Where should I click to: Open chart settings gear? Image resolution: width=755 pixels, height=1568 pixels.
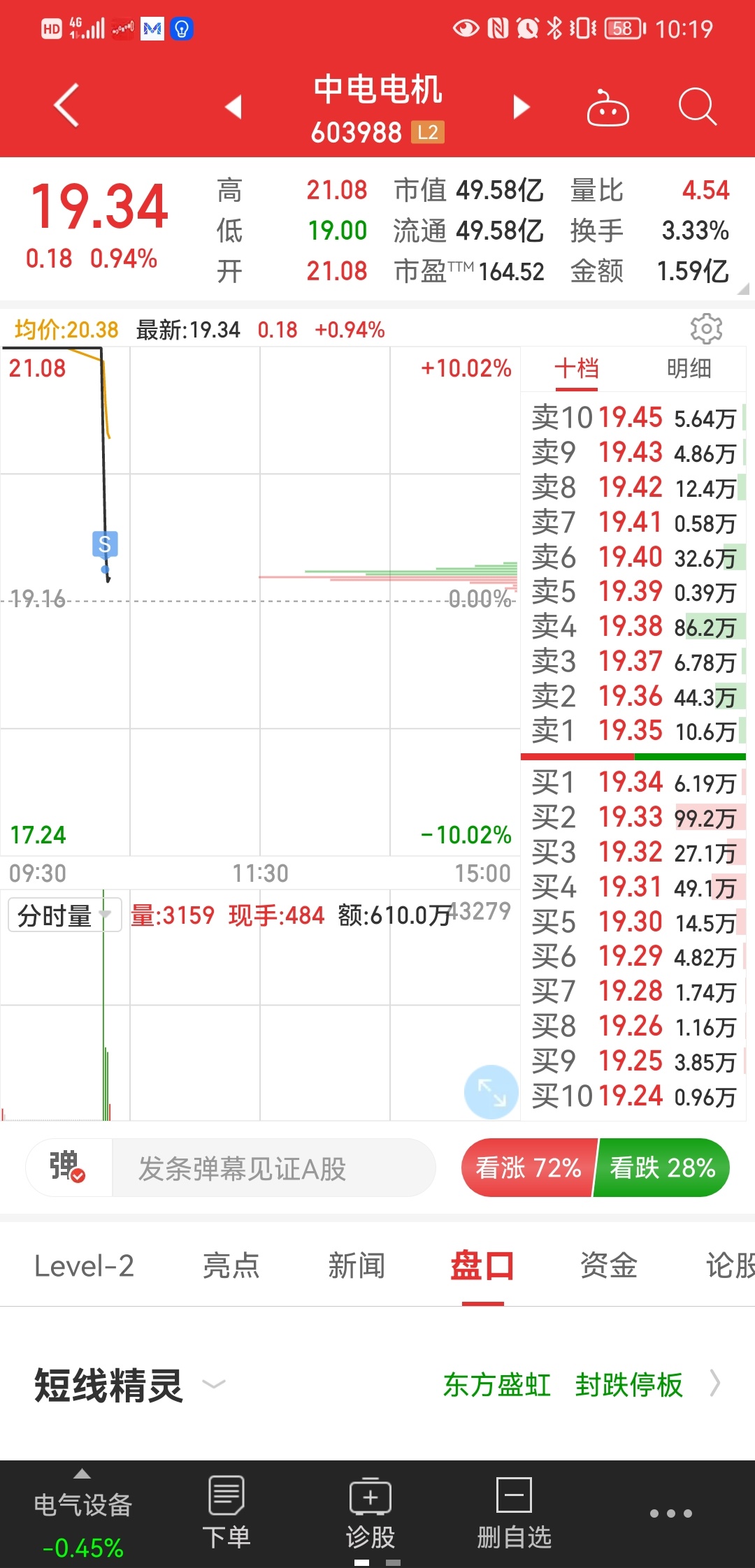706,328
